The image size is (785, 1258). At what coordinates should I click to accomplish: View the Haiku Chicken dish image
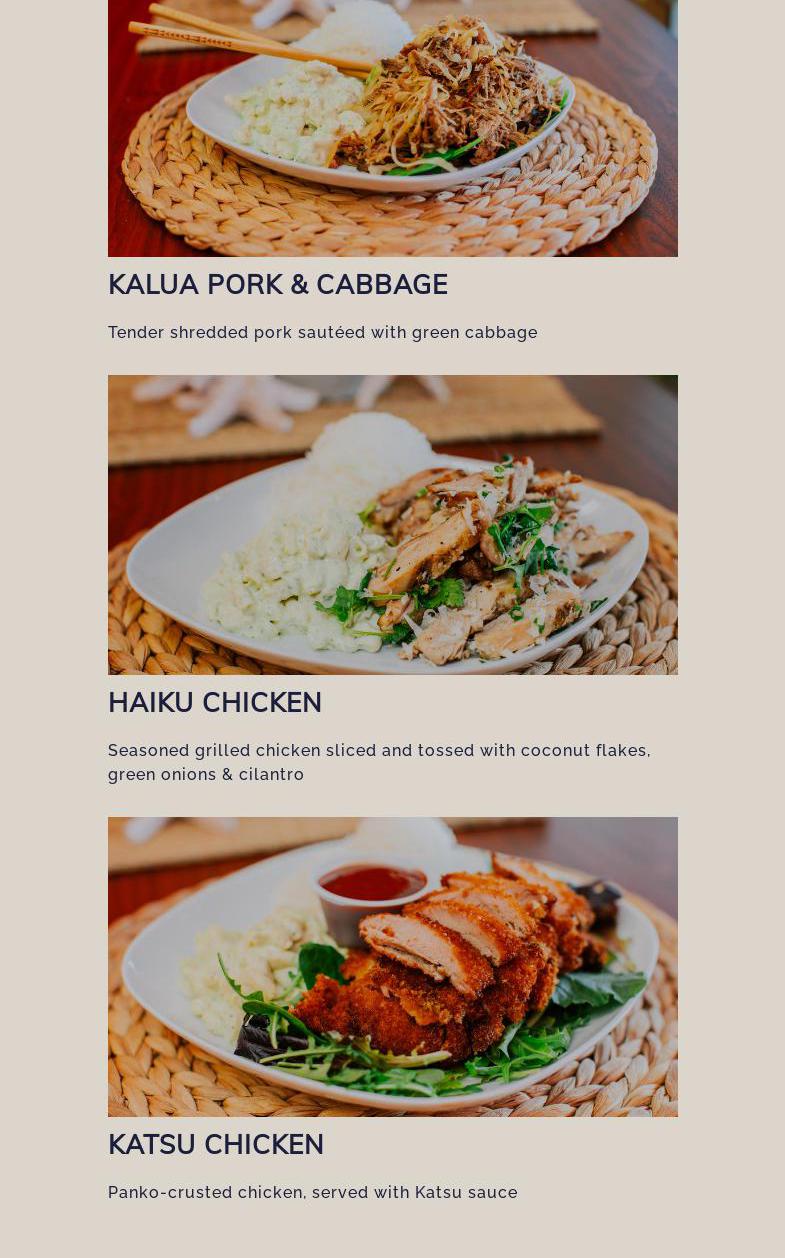[x=392, y=524]
